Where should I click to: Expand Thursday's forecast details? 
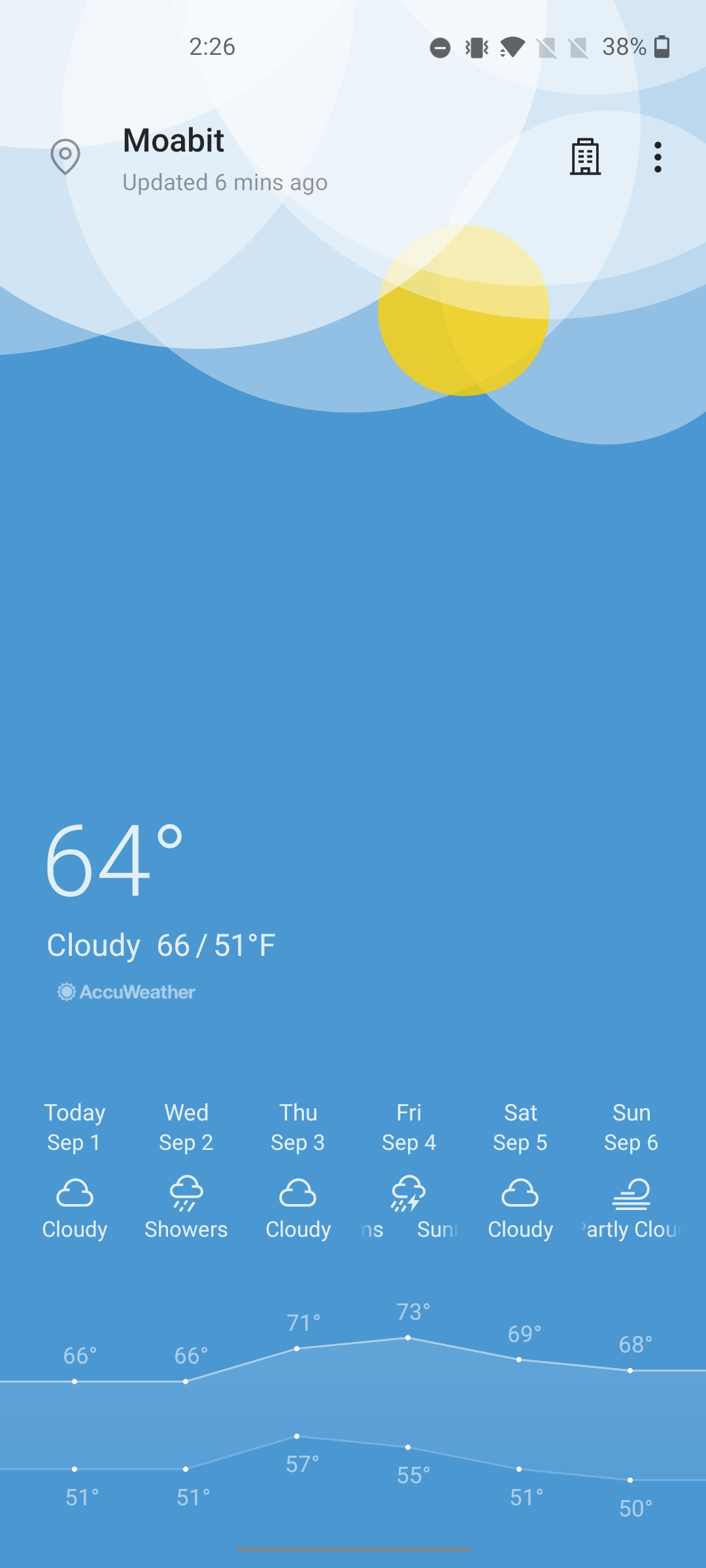tap(297, 1169)
